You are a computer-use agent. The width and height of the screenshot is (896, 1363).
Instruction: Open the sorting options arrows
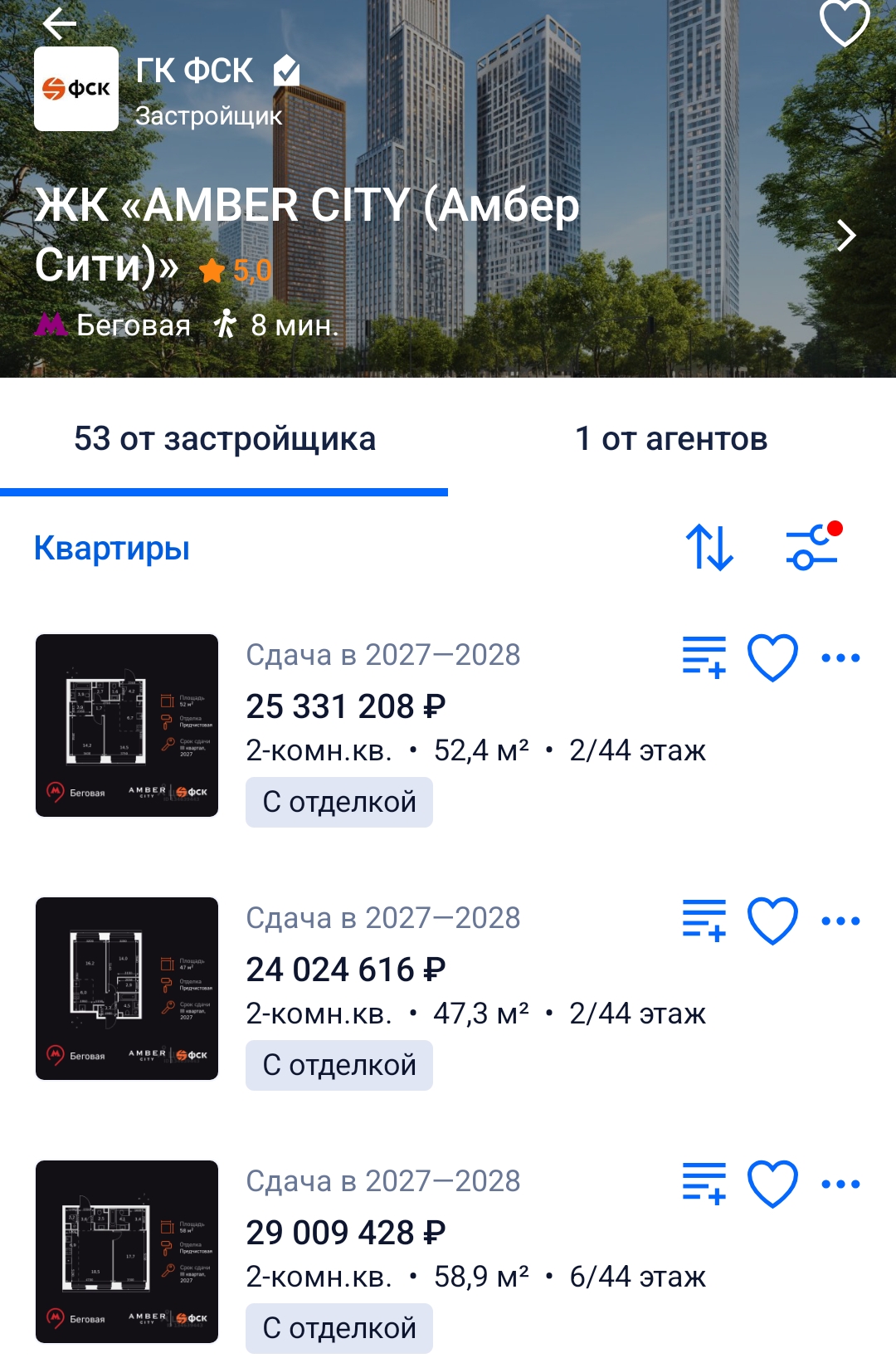click(709, 547)
